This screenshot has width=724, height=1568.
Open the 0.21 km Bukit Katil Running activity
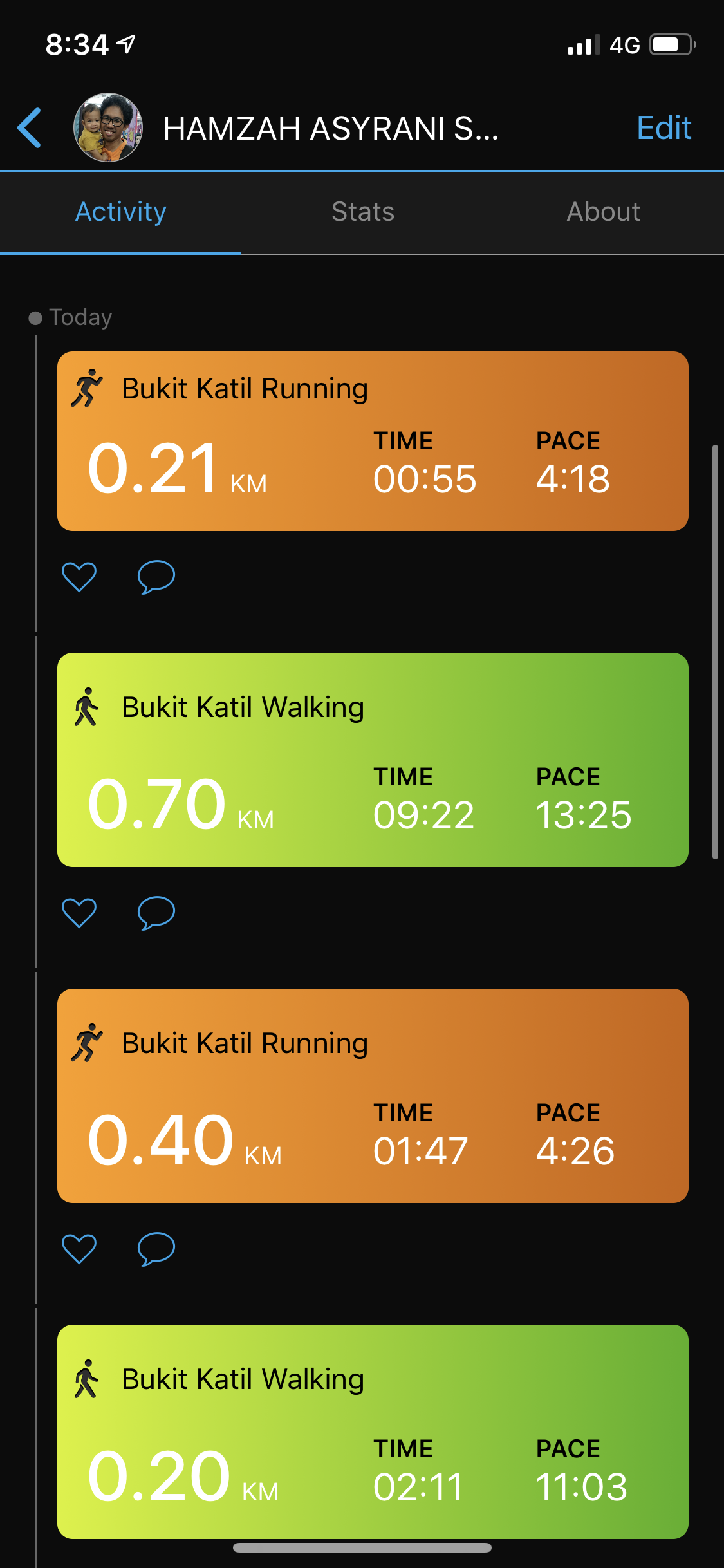pyautogui.click(x=373, y=441)
